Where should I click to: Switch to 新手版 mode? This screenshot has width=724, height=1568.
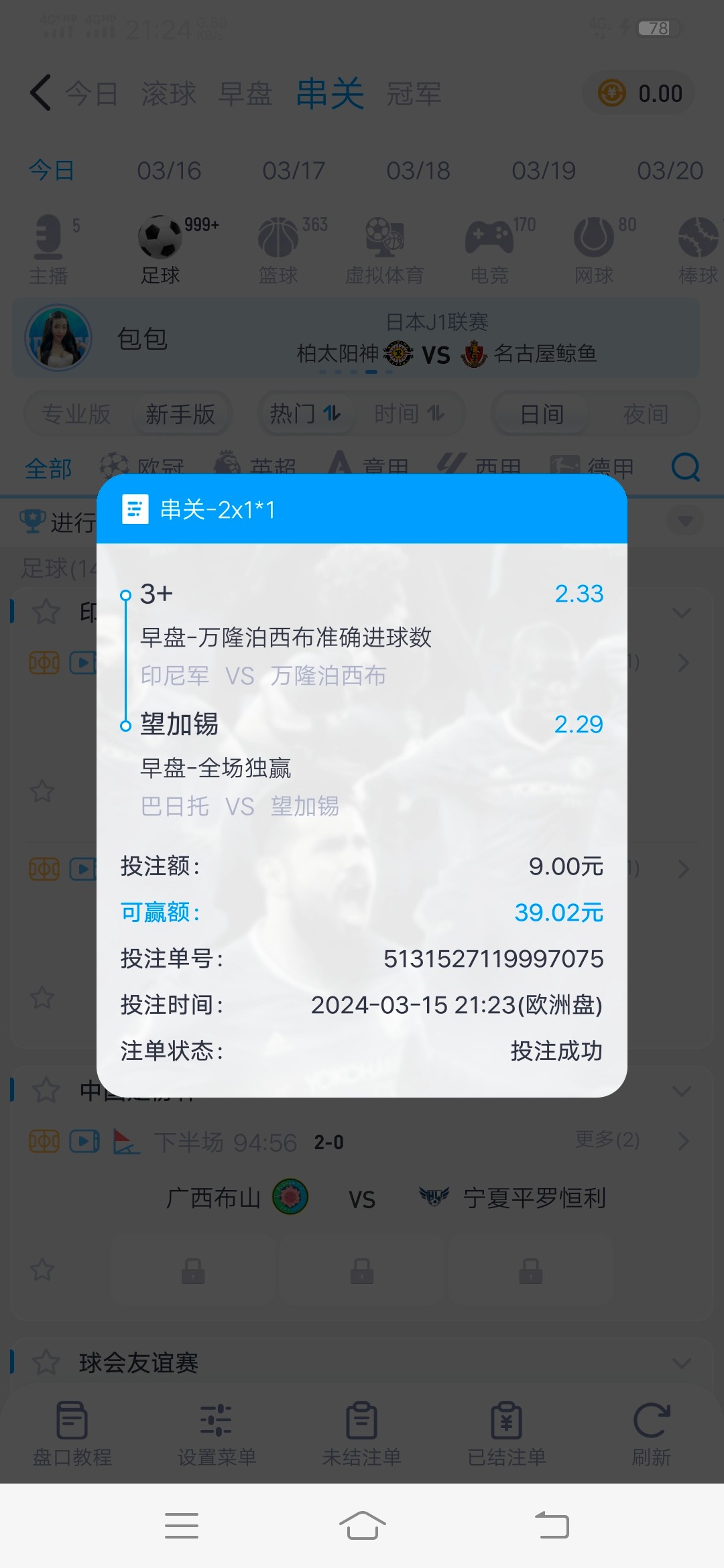[182, 414]
